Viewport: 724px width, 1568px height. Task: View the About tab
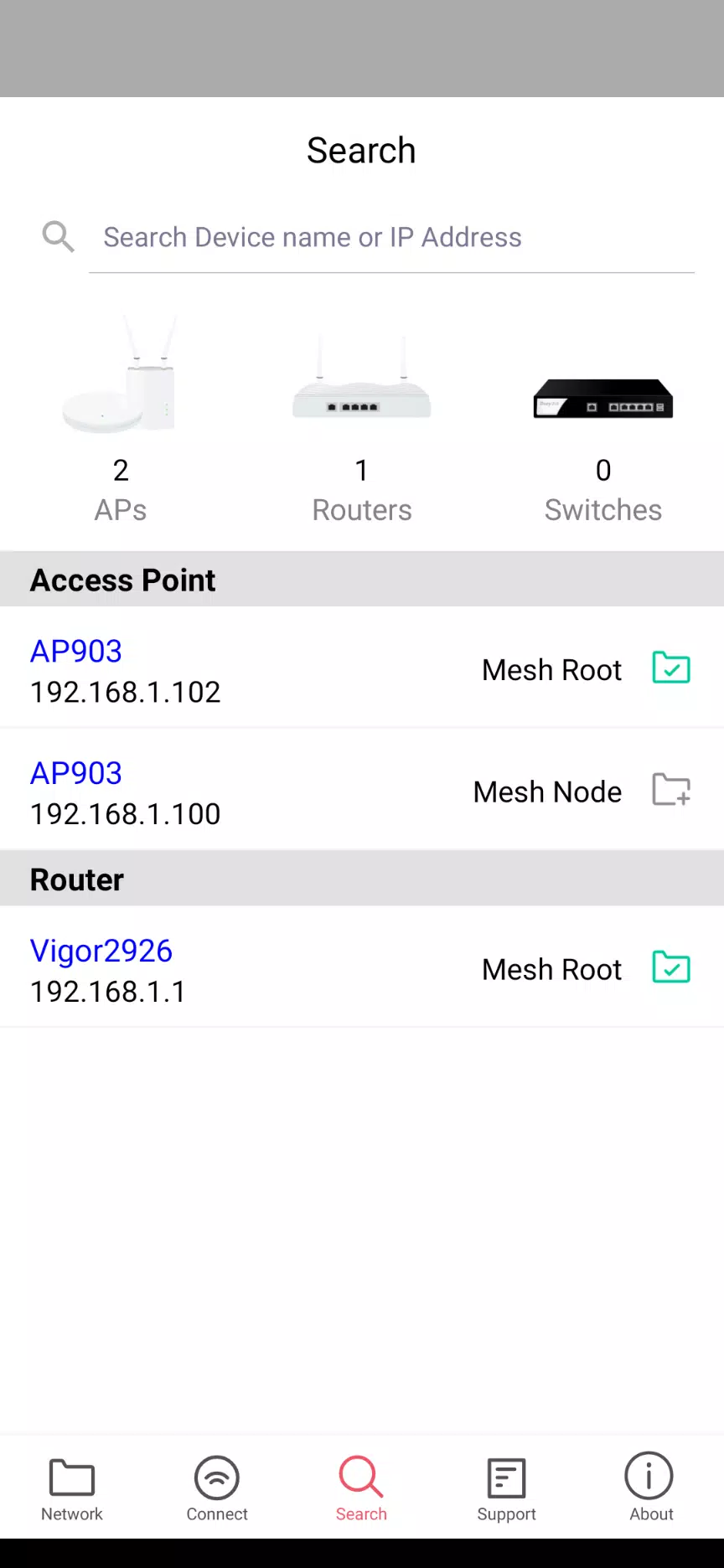click(651, 1488)
